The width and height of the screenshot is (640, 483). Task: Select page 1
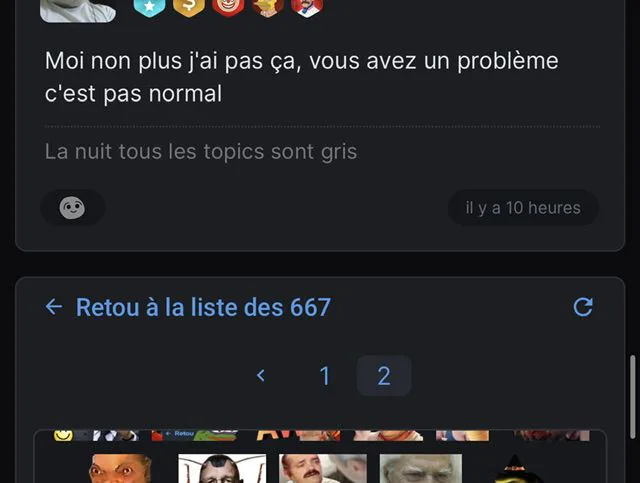325,376
